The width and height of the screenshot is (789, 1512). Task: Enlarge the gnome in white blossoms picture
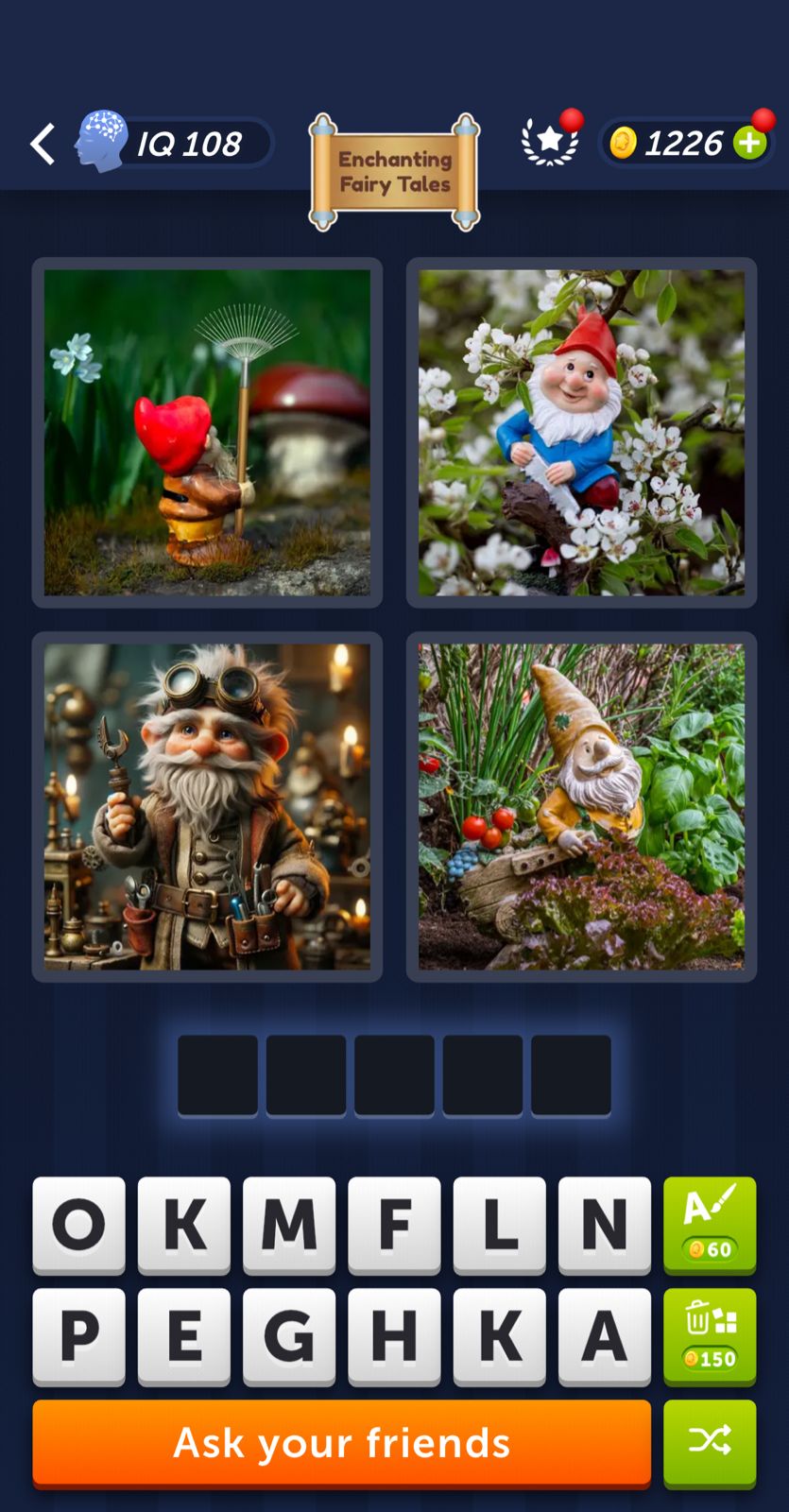click(x=581, y=433)
